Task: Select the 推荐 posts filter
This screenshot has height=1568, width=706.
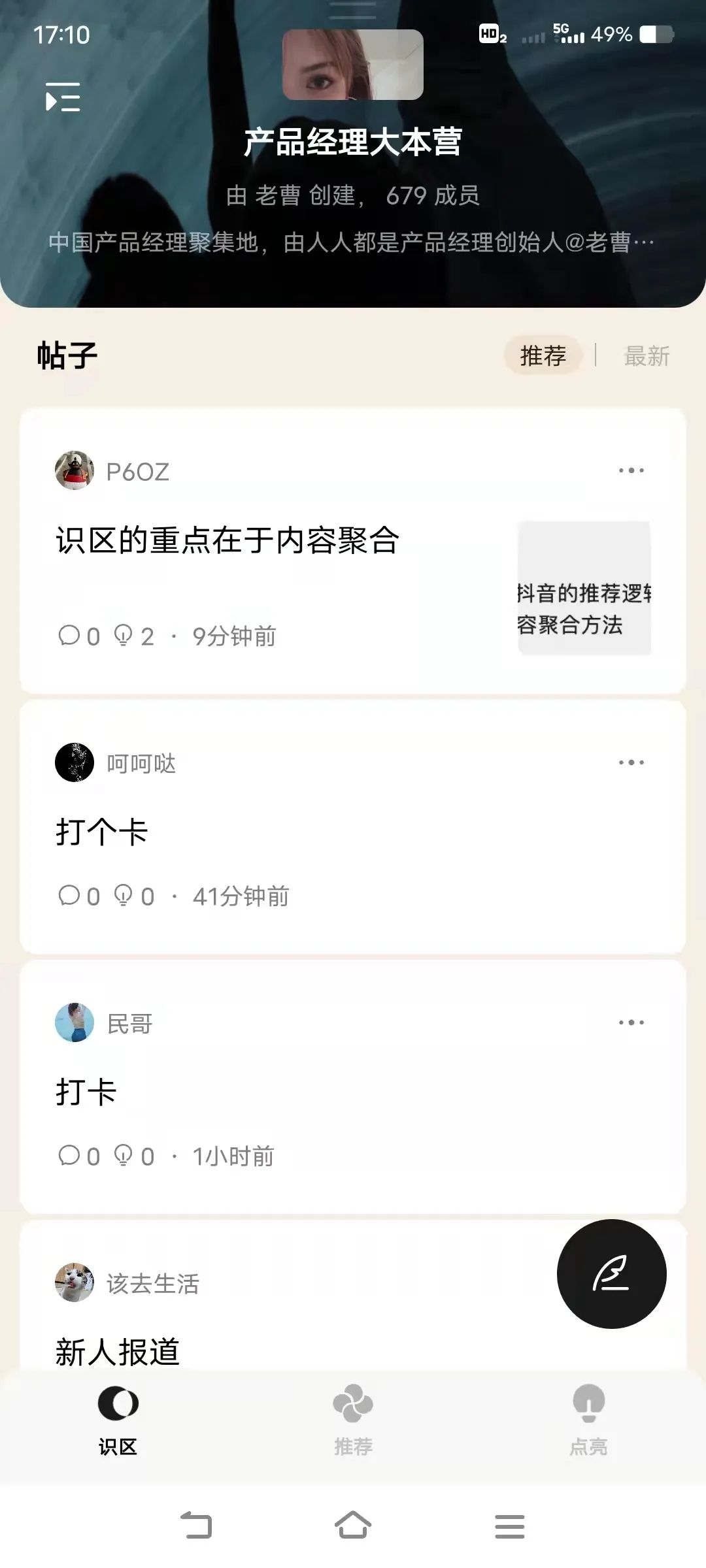Action: tap(543, 356)
